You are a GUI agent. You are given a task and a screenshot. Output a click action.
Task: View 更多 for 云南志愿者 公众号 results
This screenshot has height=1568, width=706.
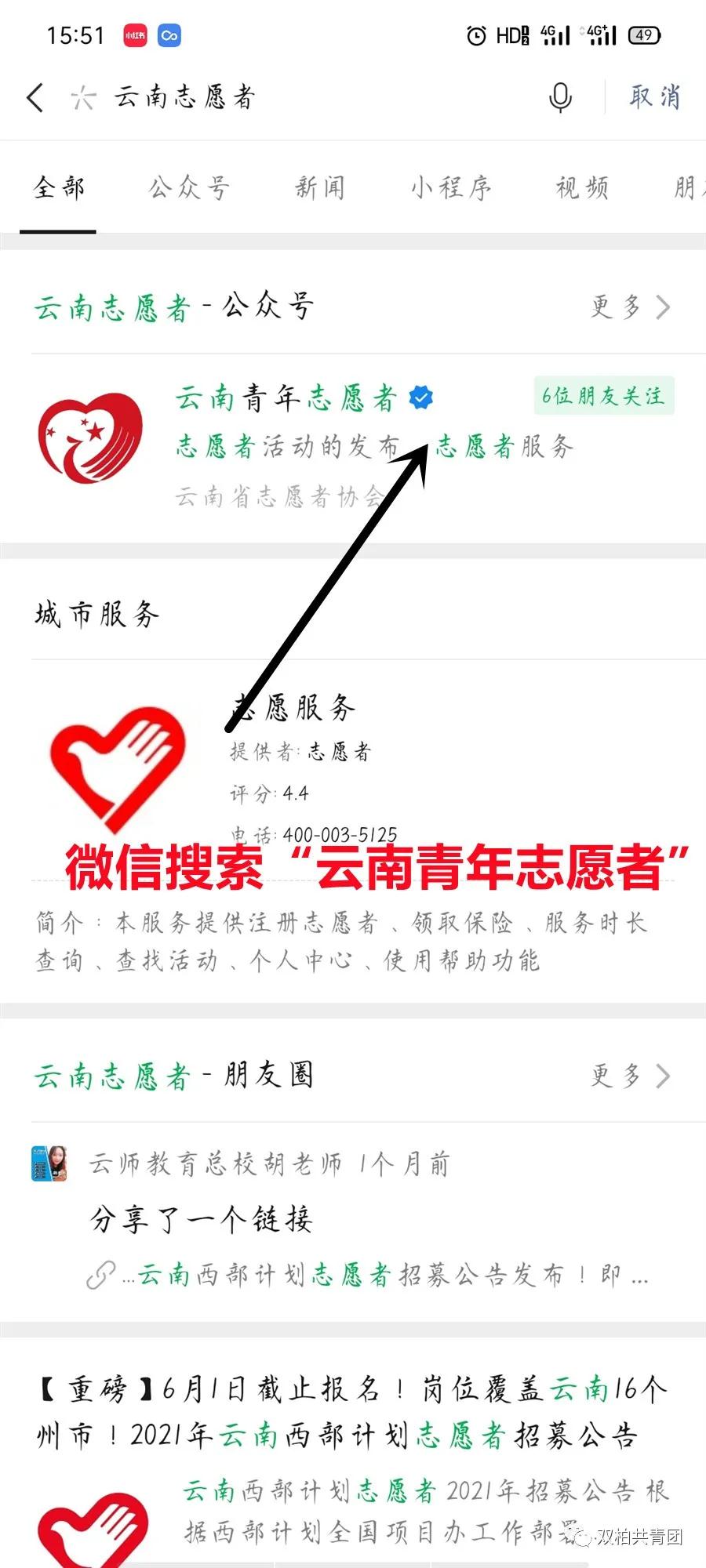pos(631,307)
